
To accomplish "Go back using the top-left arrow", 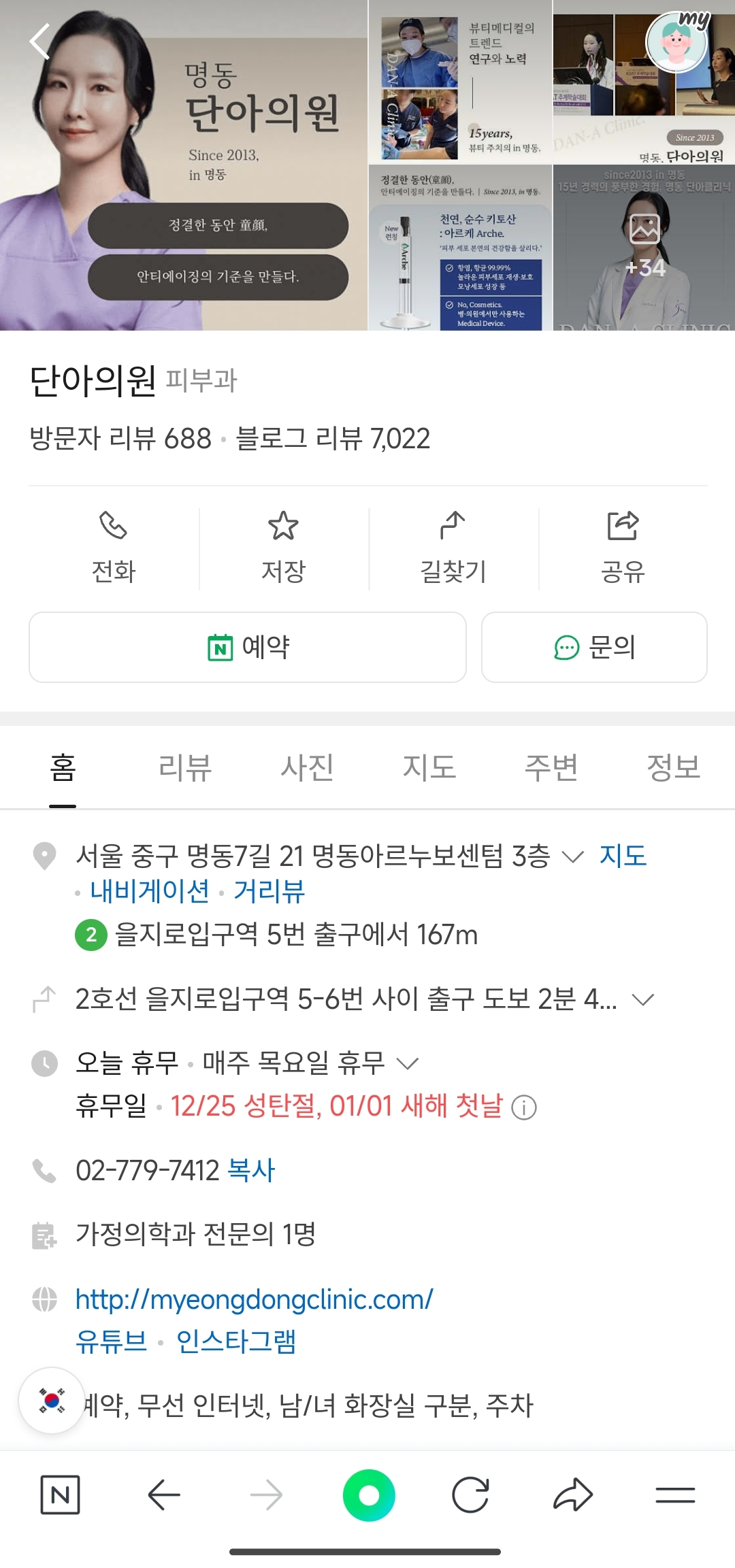I will point(39,42).
